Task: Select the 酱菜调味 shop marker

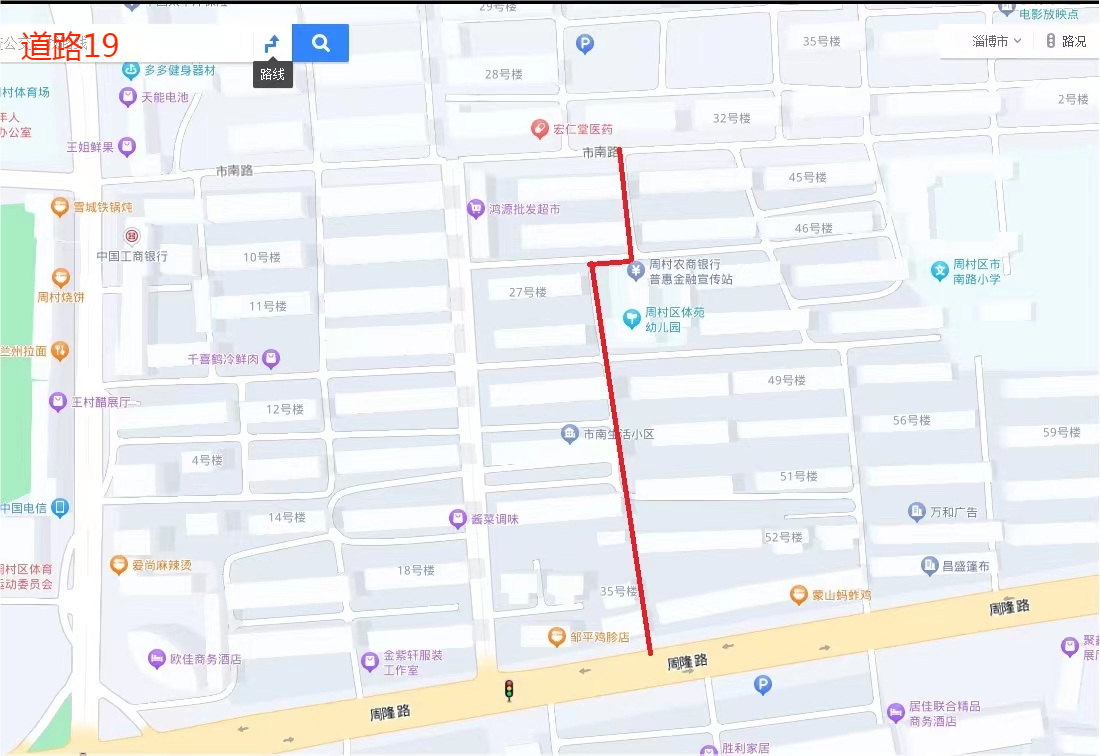Action: coord(457,518)
